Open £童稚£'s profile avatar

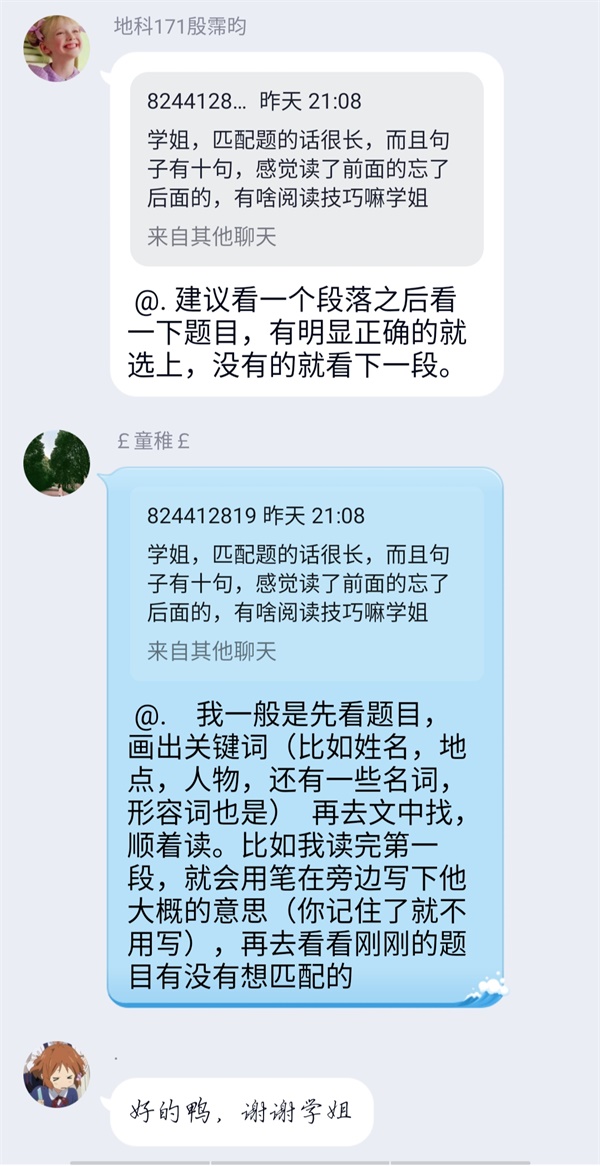(x=57, y=462)
